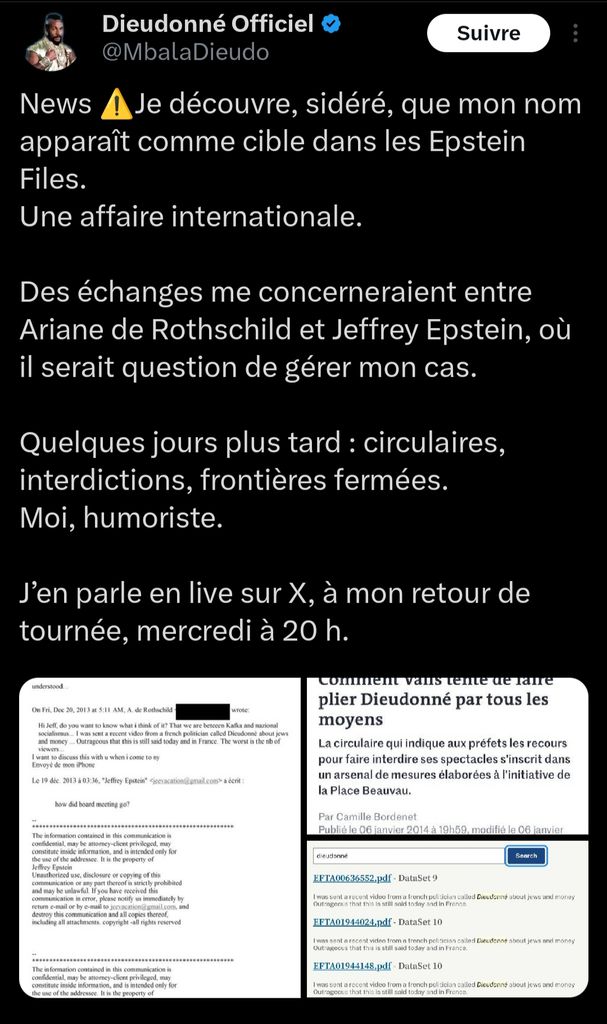
Task: Open the @MbalaDieudo profile handle
Action: pyautogui.click(x=186, y=52)
